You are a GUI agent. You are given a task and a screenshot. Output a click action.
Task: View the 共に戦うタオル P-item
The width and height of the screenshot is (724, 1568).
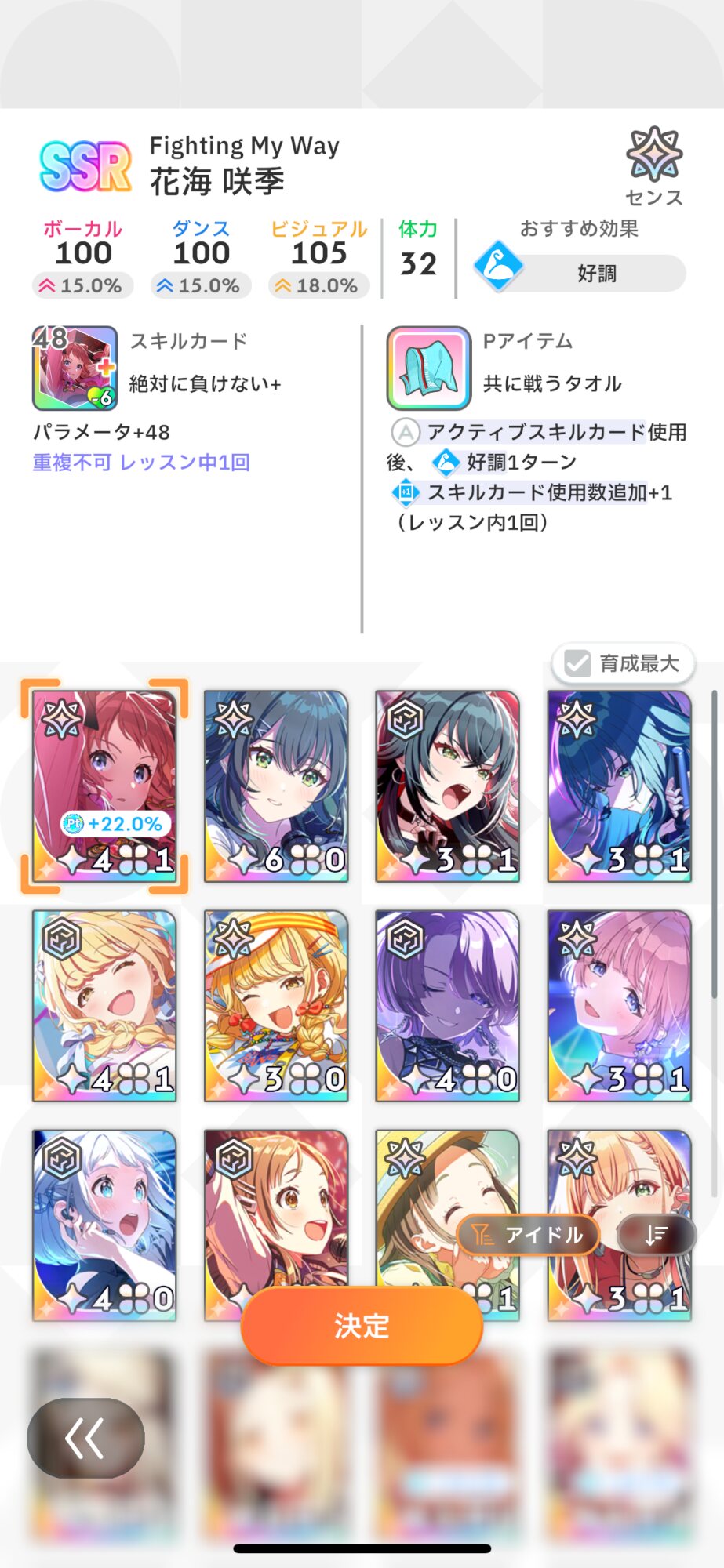428,368
